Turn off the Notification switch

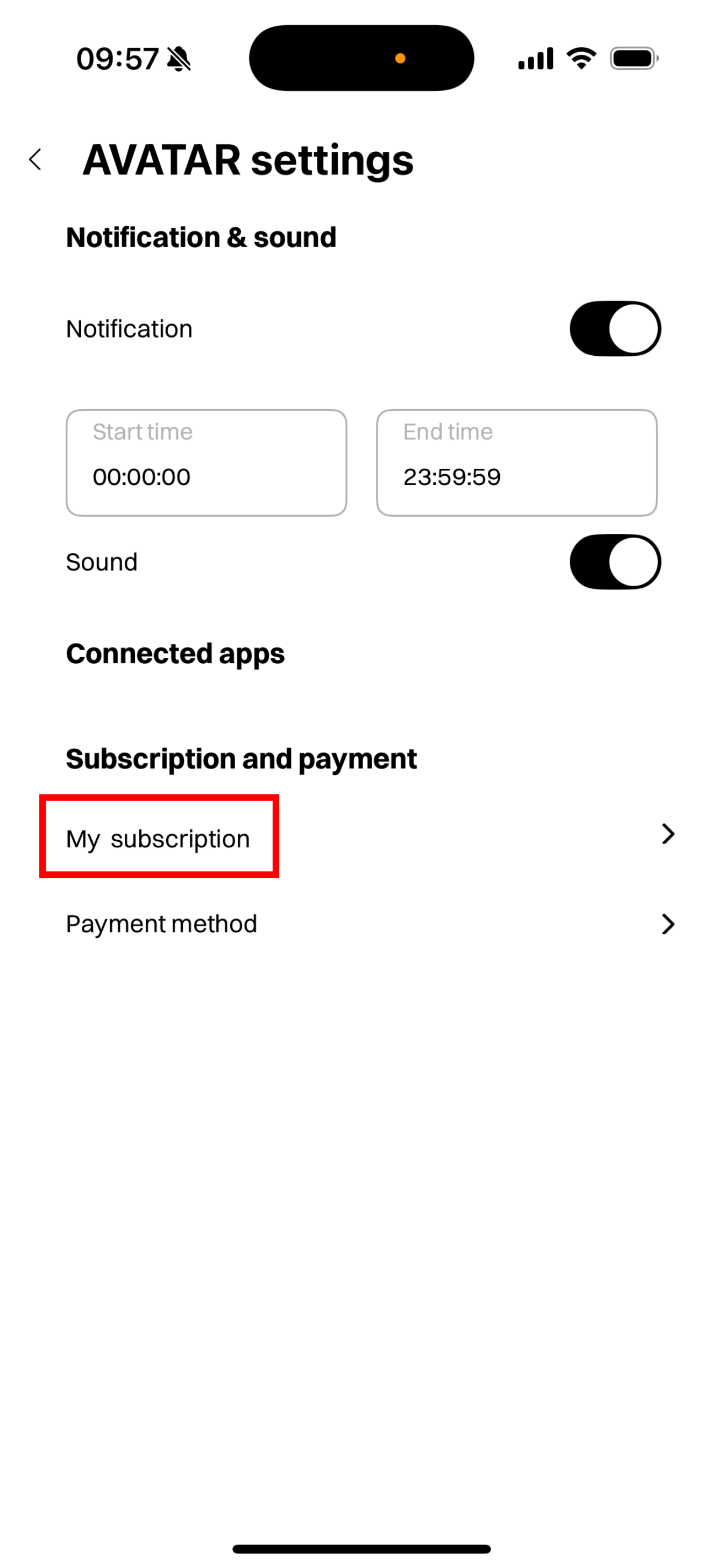coord(614,329)
